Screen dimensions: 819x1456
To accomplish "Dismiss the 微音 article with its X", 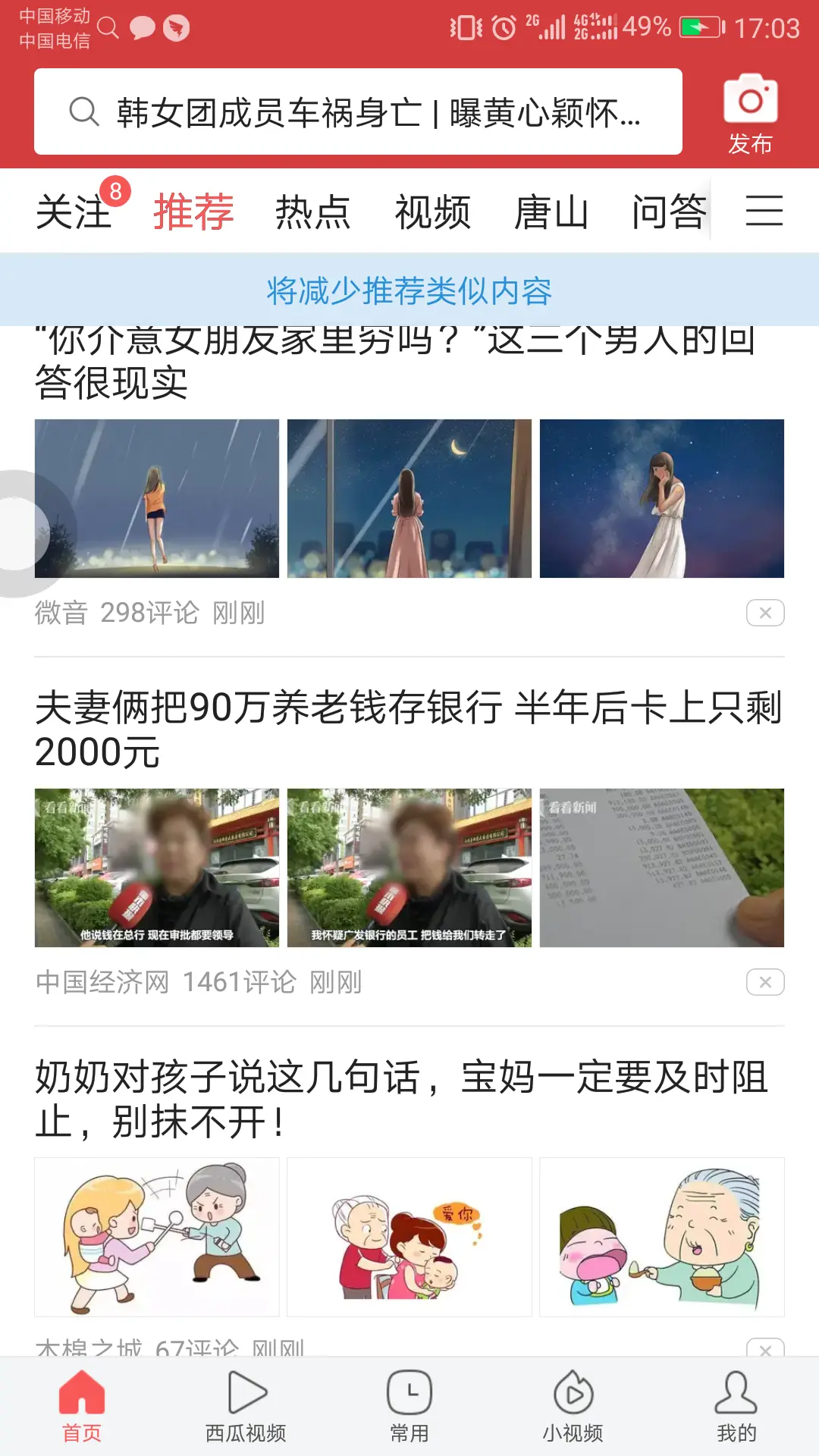I will click(x=765, y=613).
